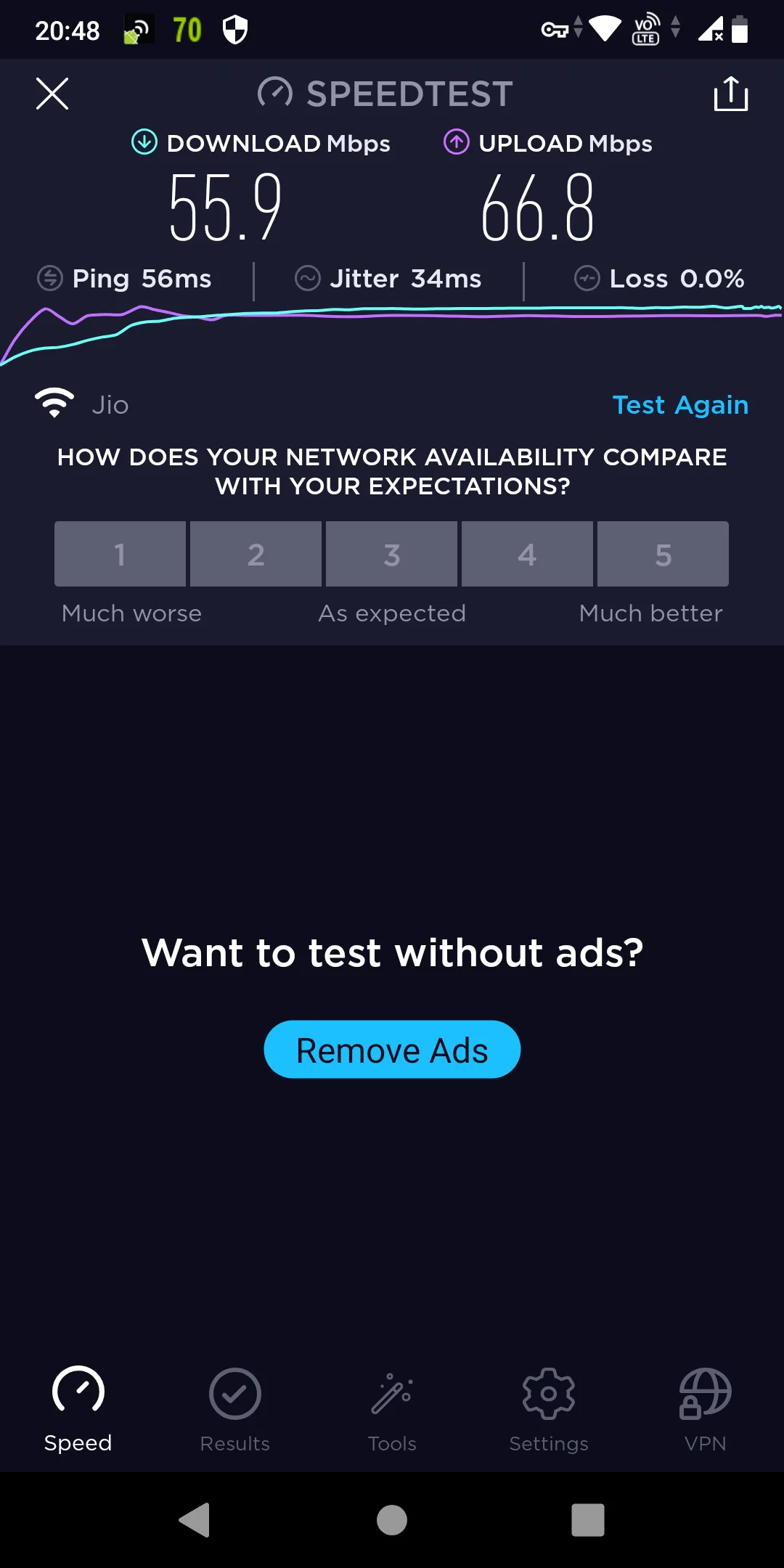Rate network availability 5, much better
784x1568 pixels.
pyautogui.click(x=663, y=554)
